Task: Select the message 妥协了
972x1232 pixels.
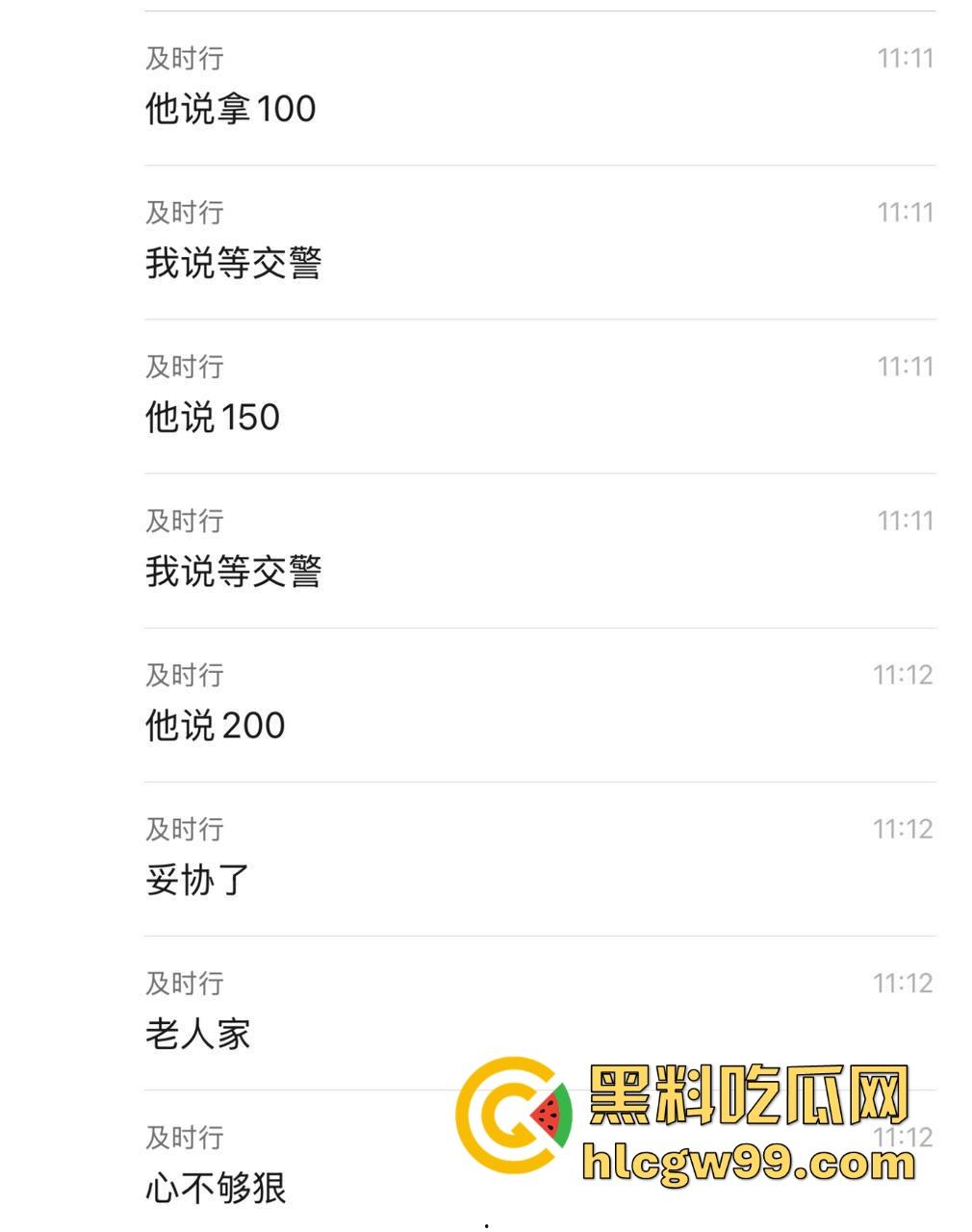Action: coord(193,880)
